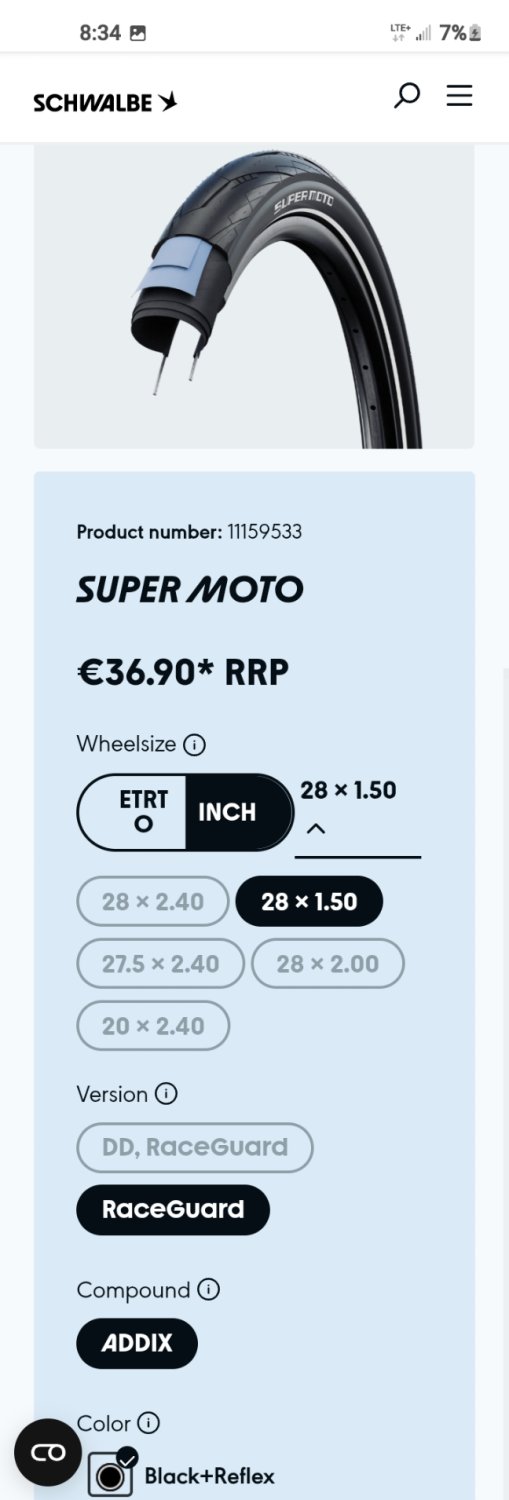The height and width of the screenshot is (1500, 509).
Task: Select the ADDIX compound
Action: [x=137, y=1343]
